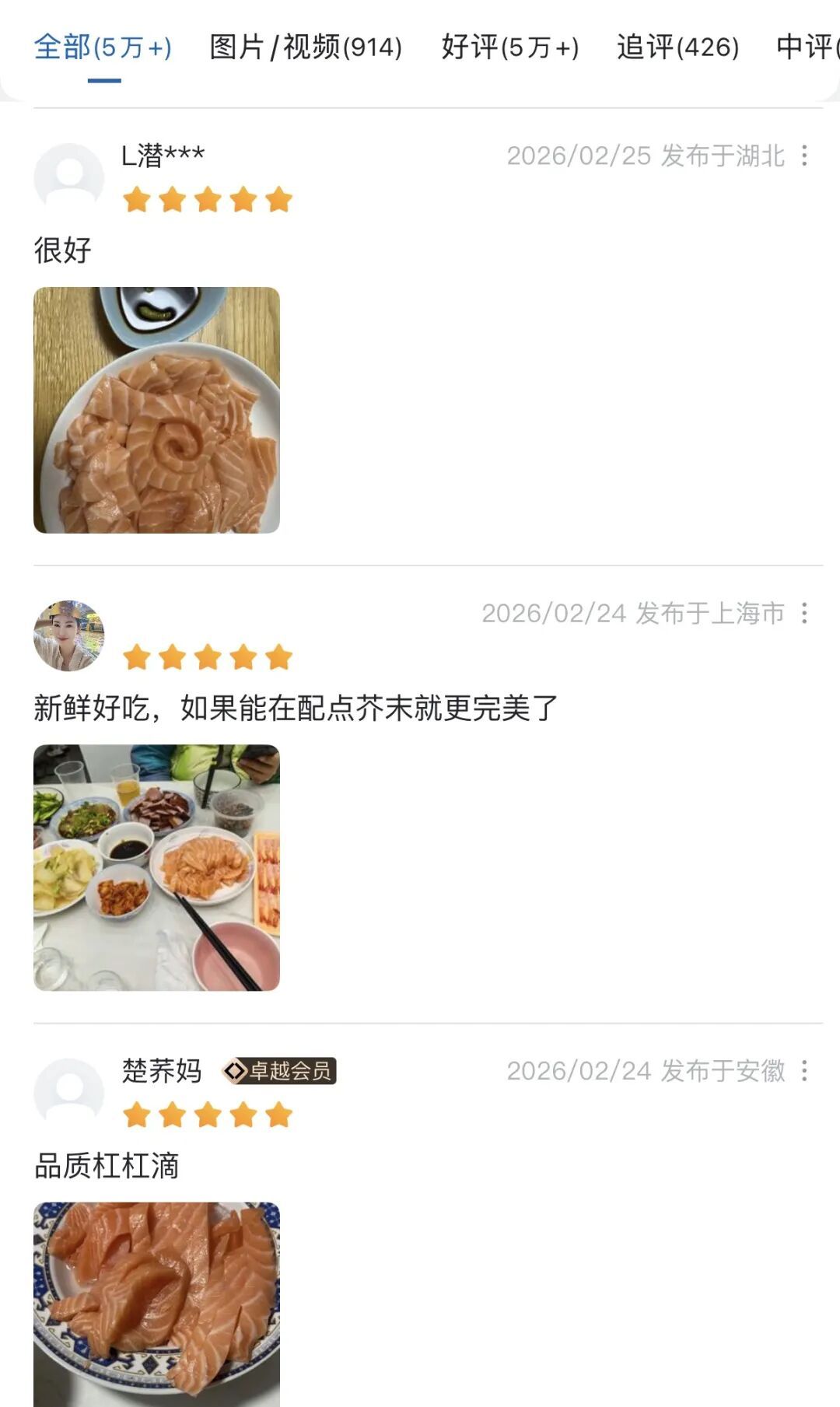The image size is (840, 1407).
Task: Open the photo in the 品质杠杠滴 review
Action: click(156, 1304)
